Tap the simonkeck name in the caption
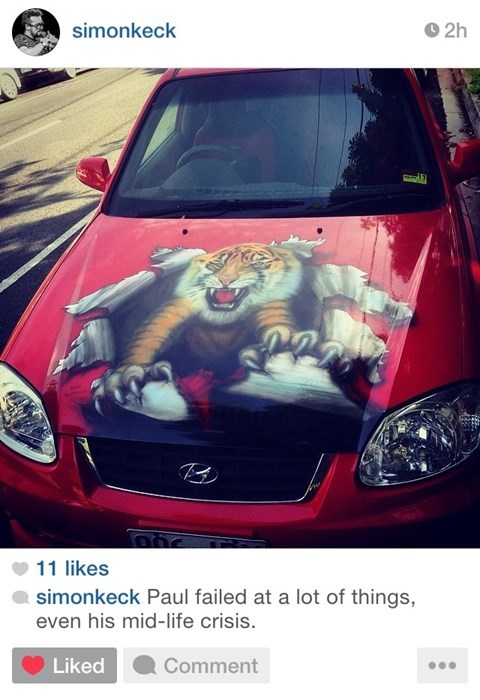480x700 pixels. coord(88,597)
